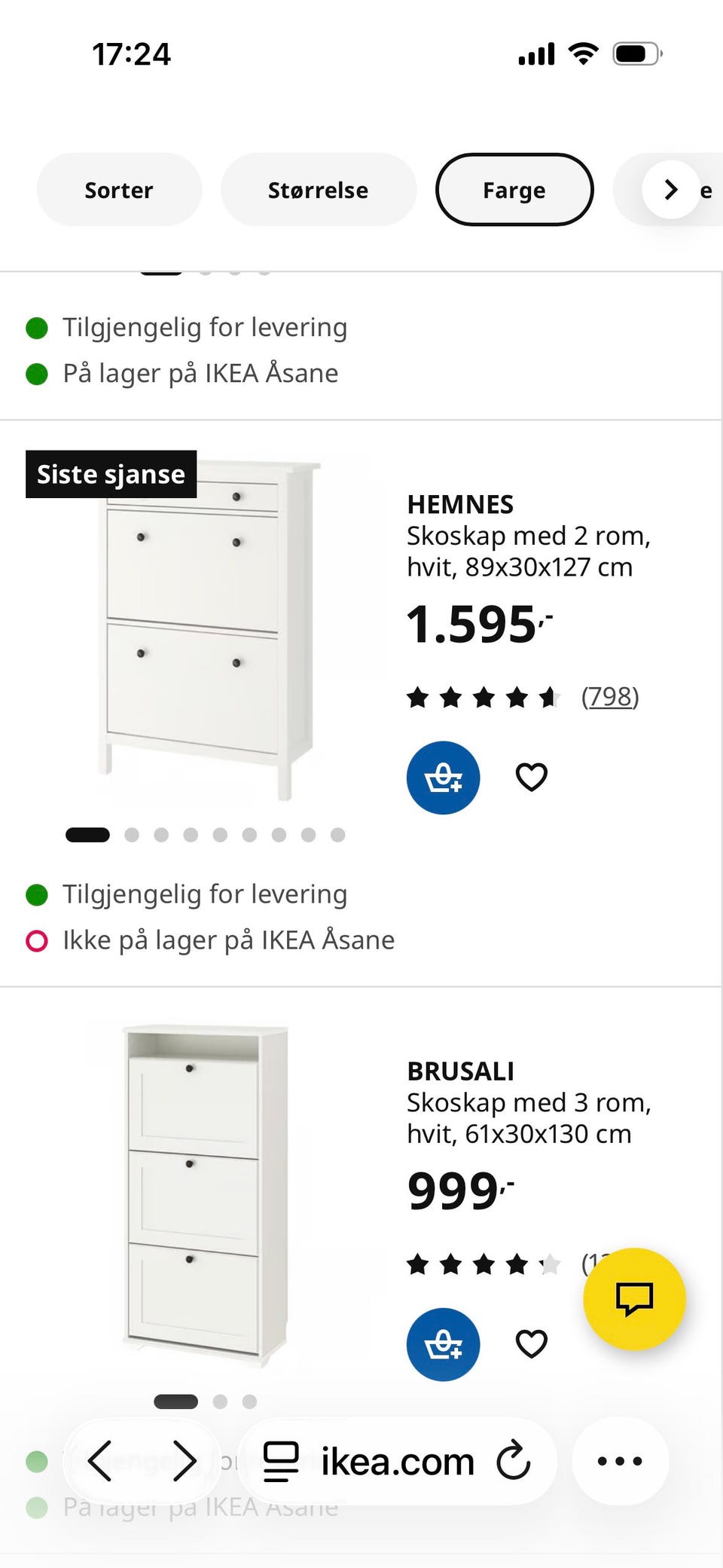Favorite the HEMNES shoe cabinet
Viewport: 723px width, 1568px height.
(531, 776)
